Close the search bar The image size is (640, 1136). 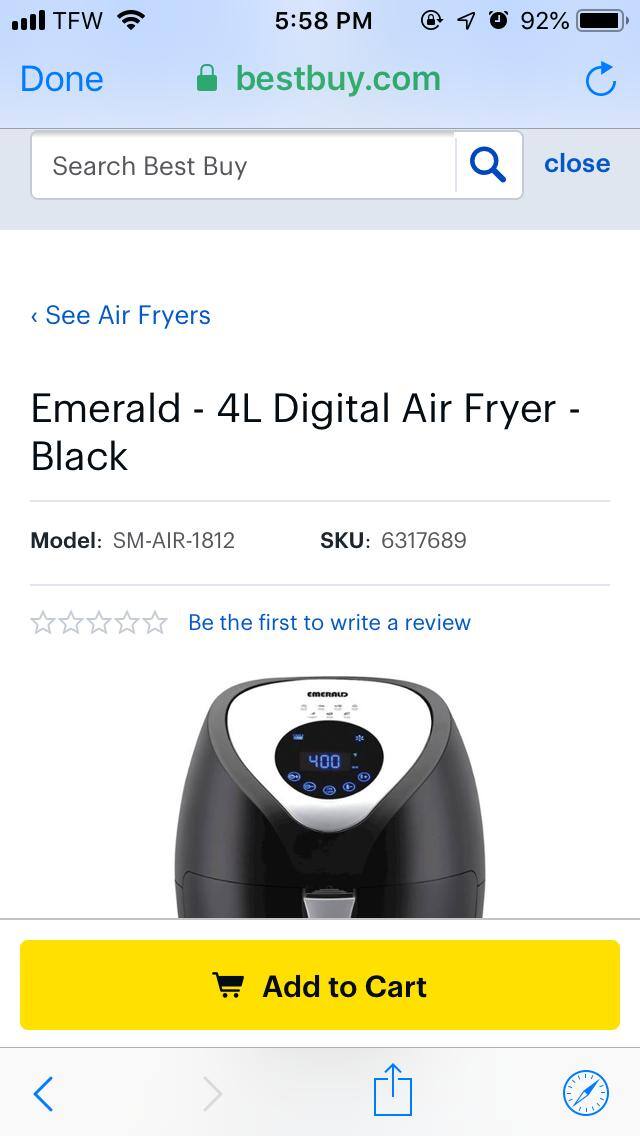pyautogui.click(x=576, y=164)
